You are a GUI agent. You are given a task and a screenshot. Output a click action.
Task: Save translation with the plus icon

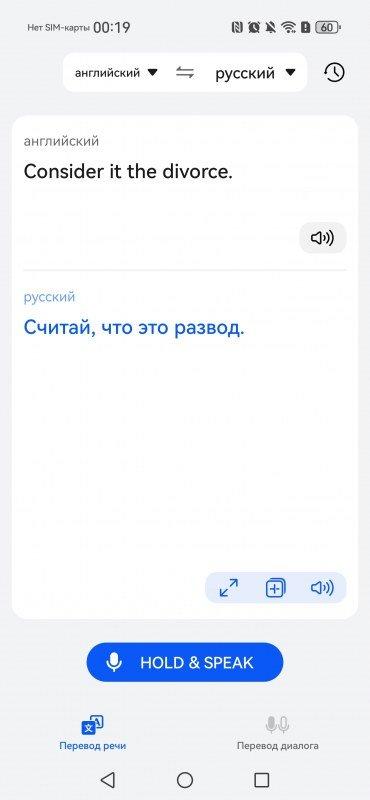coord(276,588)
